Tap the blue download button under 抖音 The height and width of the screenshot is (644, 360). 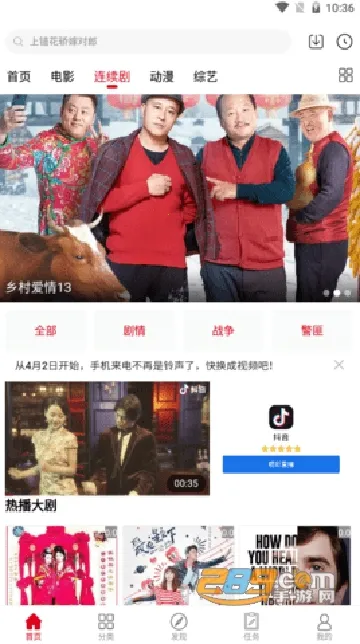[x=281, y=465]
